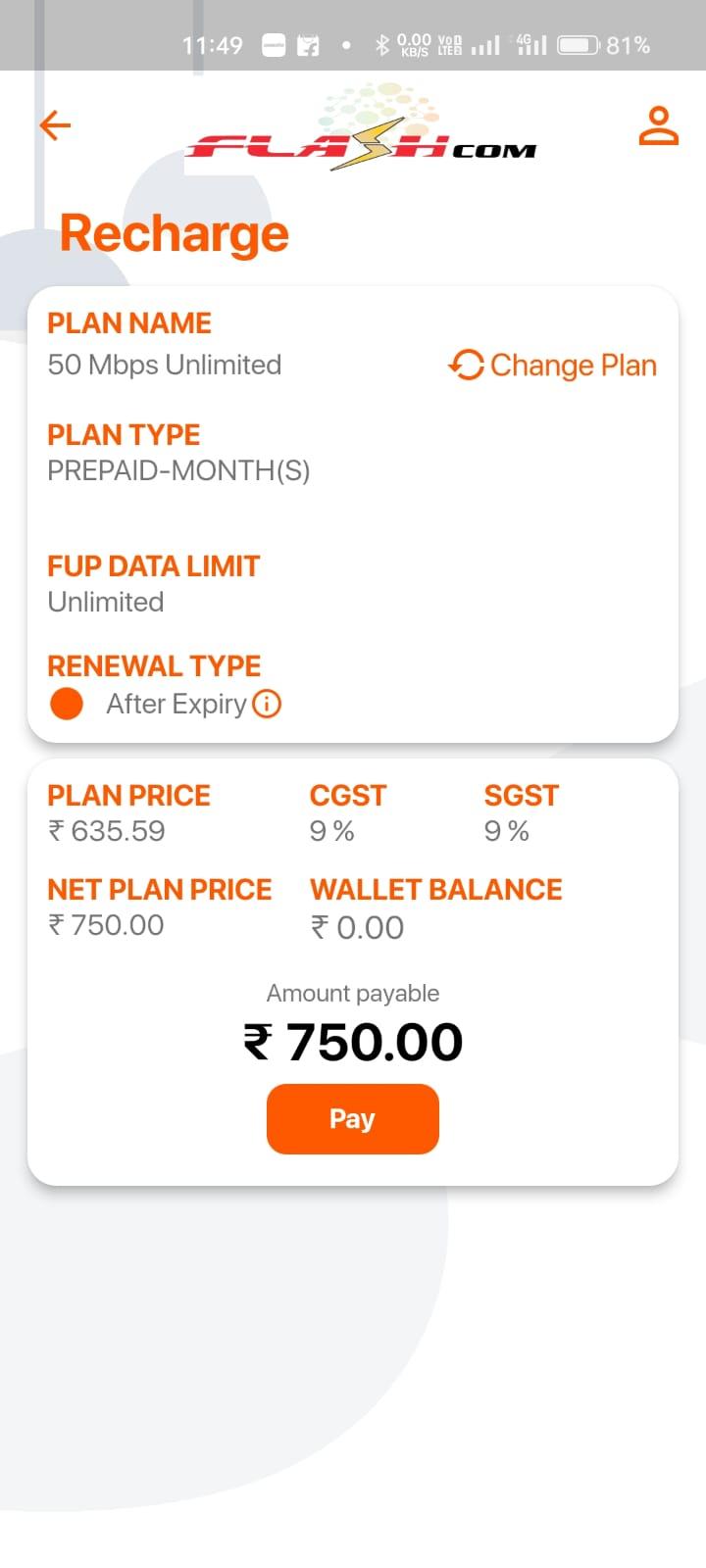Open the user profile icon
The image size is (706, 1568).
click(658, 125)
